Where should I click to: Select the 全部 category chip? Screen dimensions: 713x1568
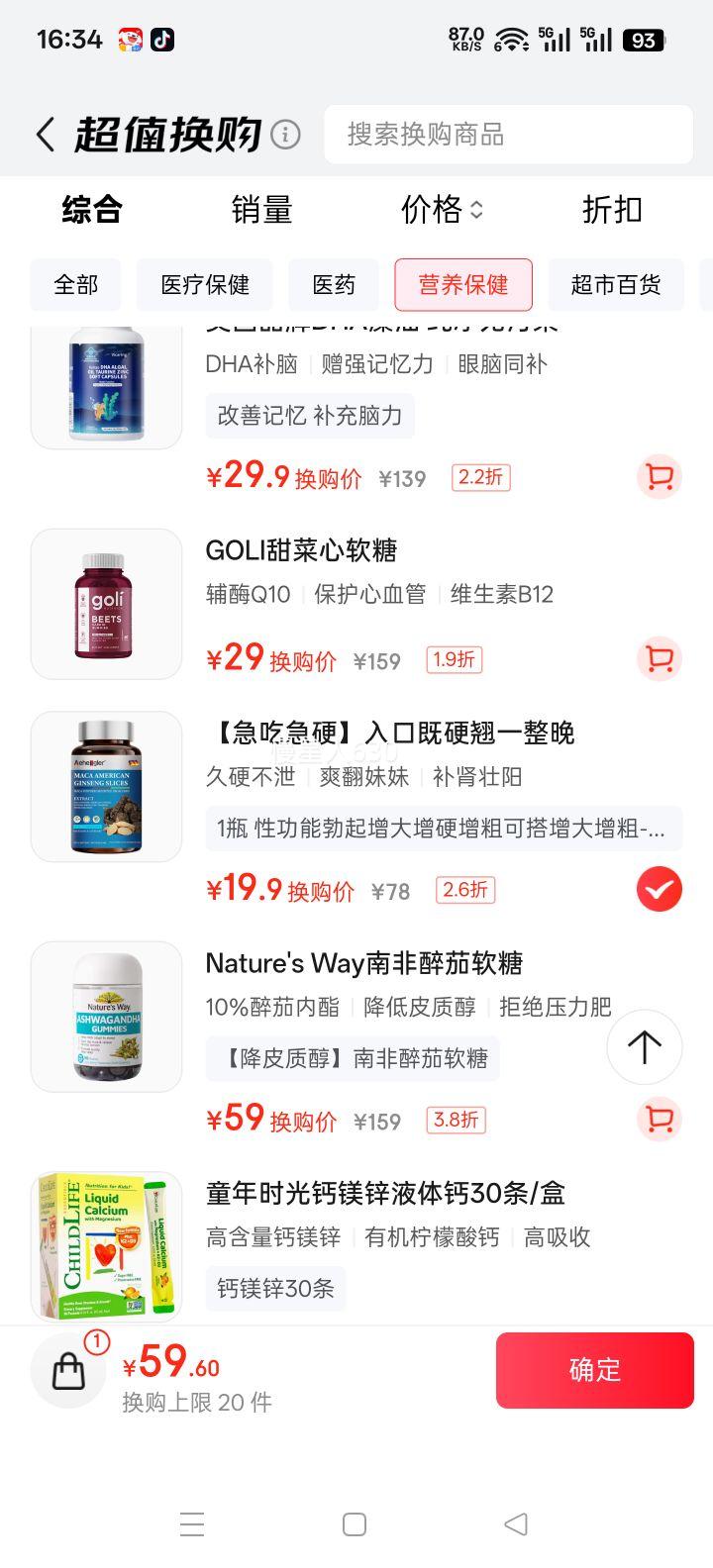point(76,285)
